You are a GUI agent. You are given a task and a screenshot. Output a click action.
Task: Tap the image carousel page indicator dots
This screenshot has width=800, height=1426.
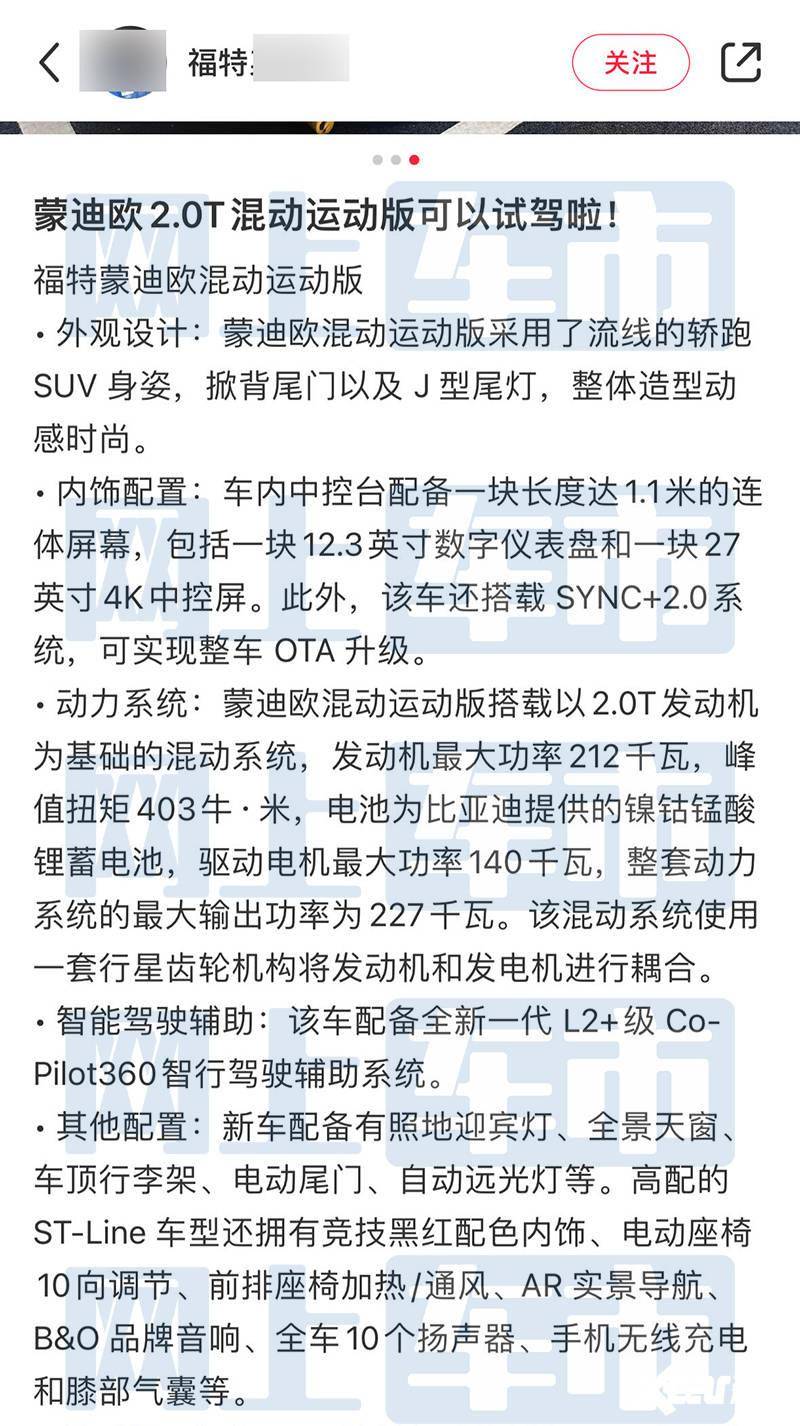pos(396,160)
